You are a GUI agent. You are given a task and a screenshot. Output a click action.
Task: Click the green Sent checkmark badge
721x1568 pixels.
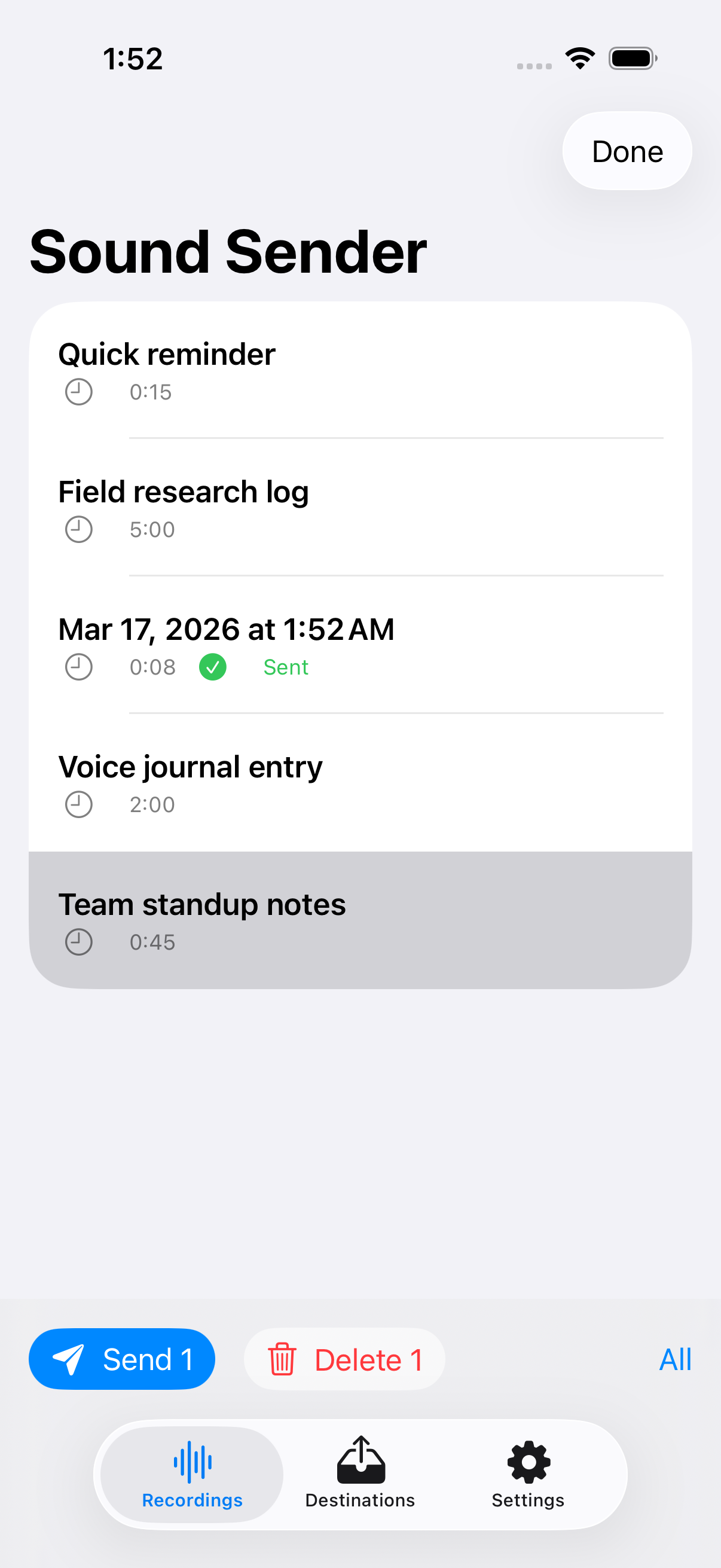213,667
